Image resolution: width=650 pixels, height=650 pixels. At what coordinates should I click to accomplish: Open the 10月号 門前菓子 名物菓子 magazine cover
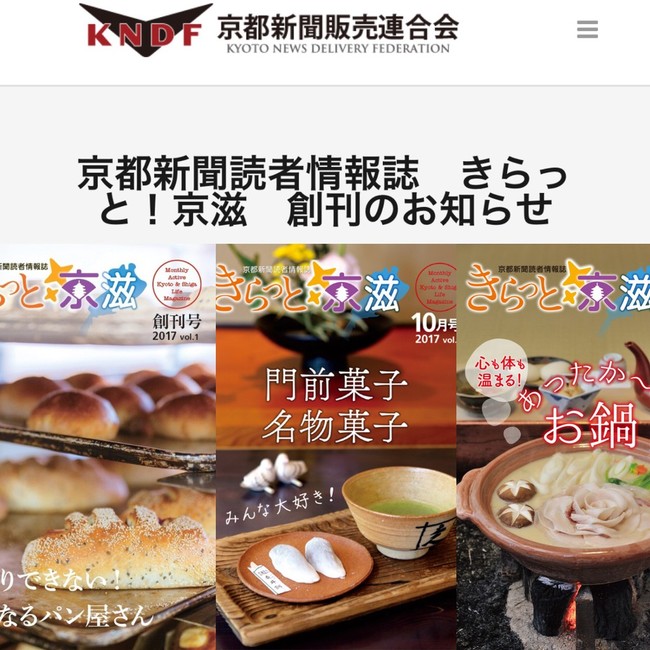[x=335, y=447]
